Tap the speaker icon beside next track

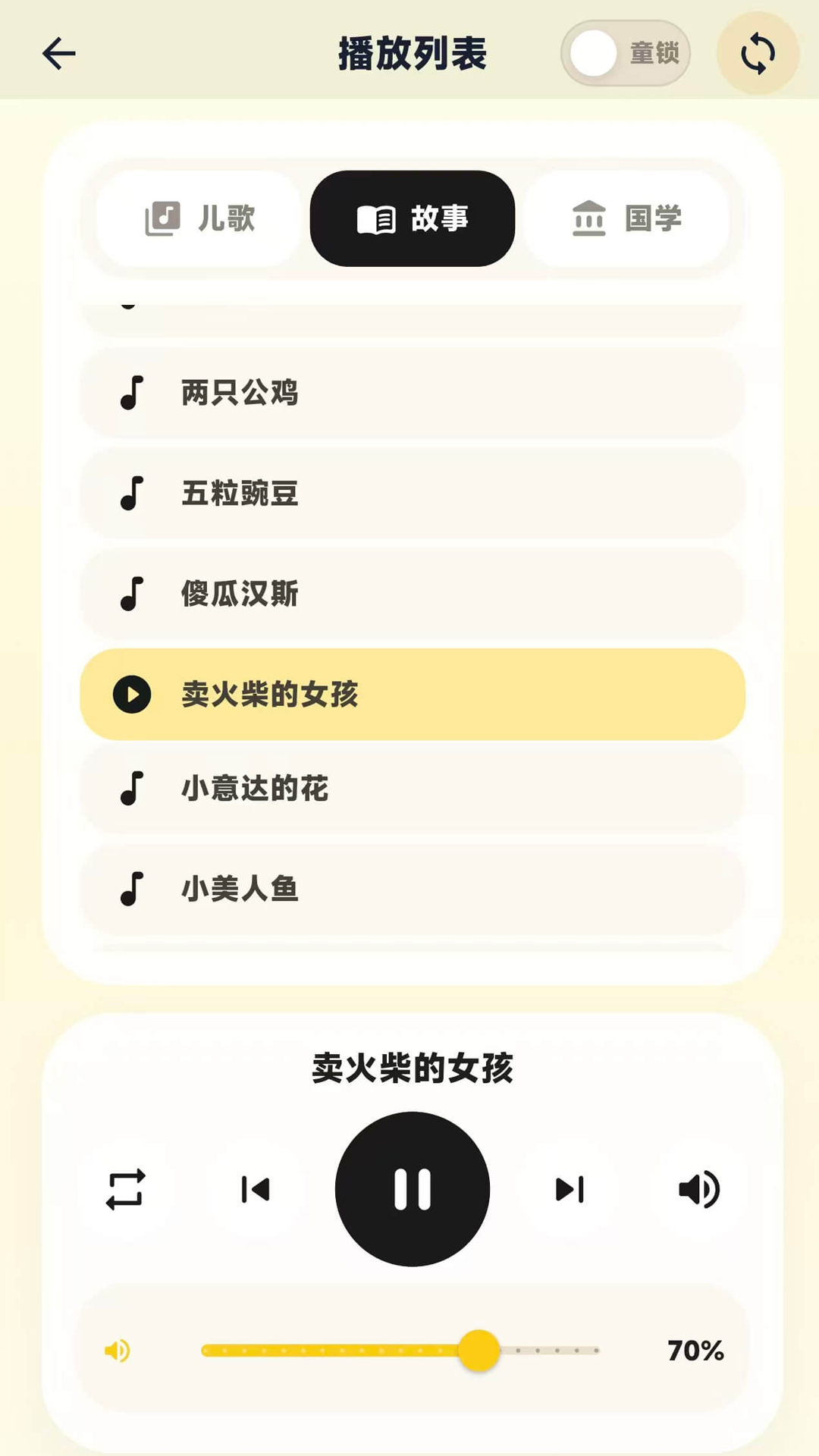699,1189
